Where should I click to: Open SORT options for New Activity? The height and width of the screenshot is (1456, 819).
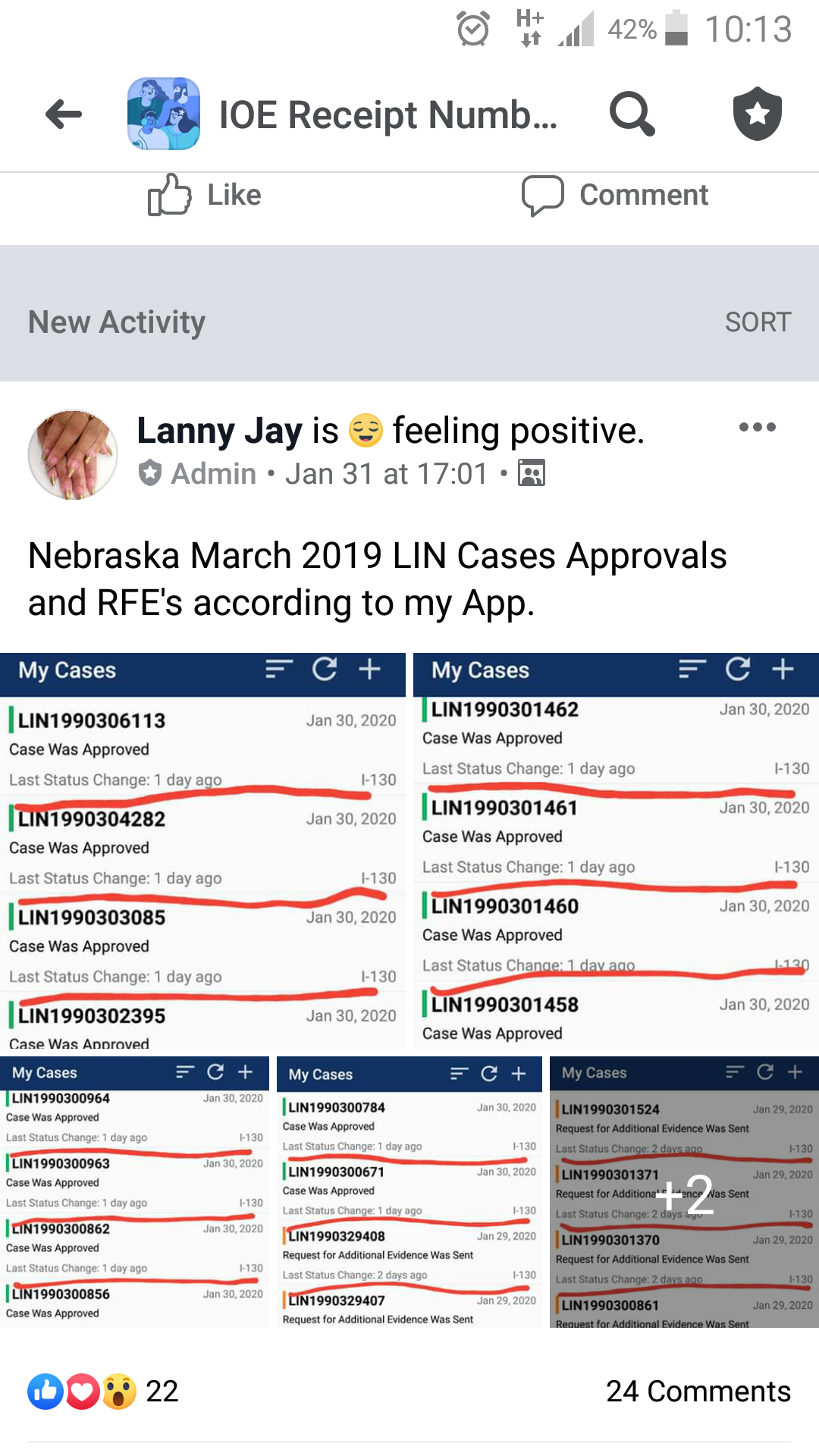(x=758, y=322)
